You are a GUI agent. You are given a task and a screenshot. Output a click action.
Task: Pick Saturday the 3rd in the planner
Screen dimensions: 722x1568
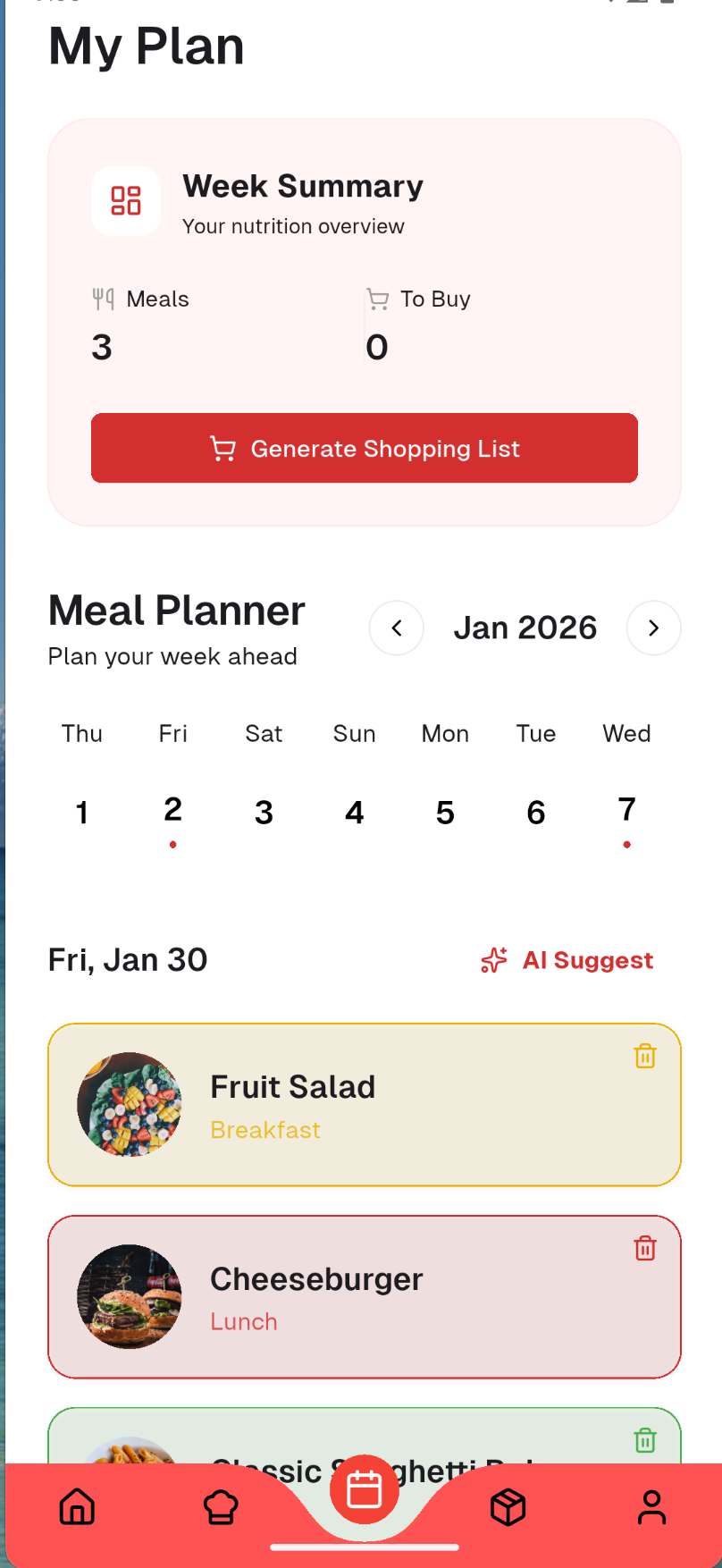[x=264, y=812]
